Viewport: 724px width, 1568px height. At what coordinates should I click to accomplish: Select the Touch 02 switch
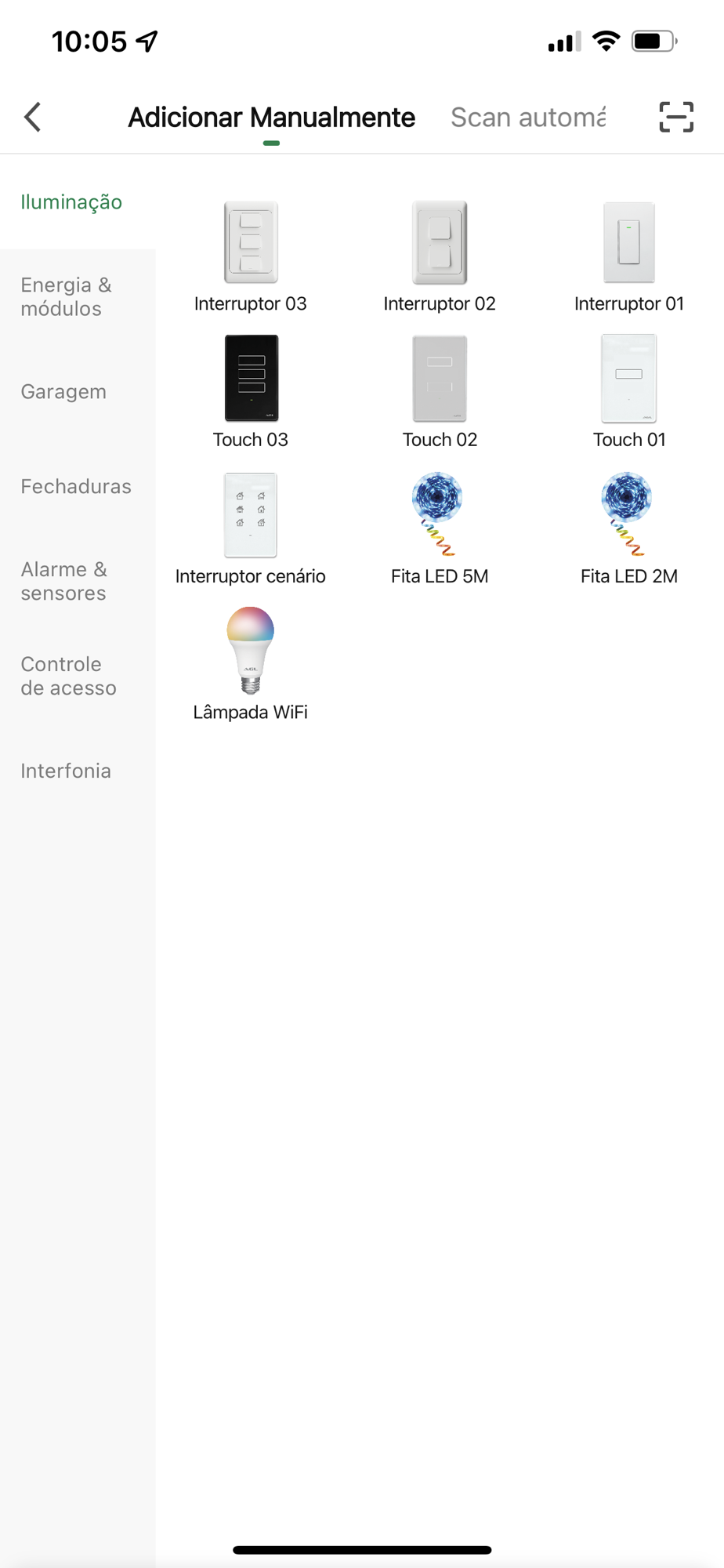[x=440, y=393]
